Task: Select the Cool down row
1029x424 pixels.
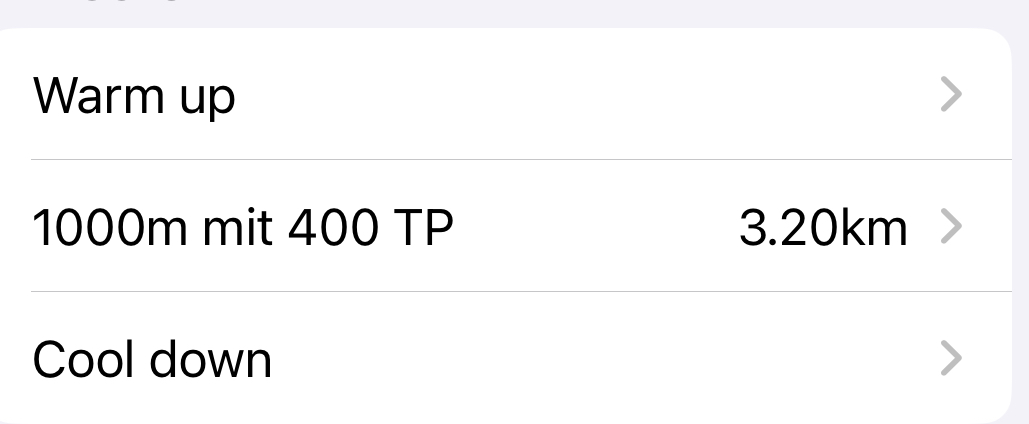Action: [500, 358]
